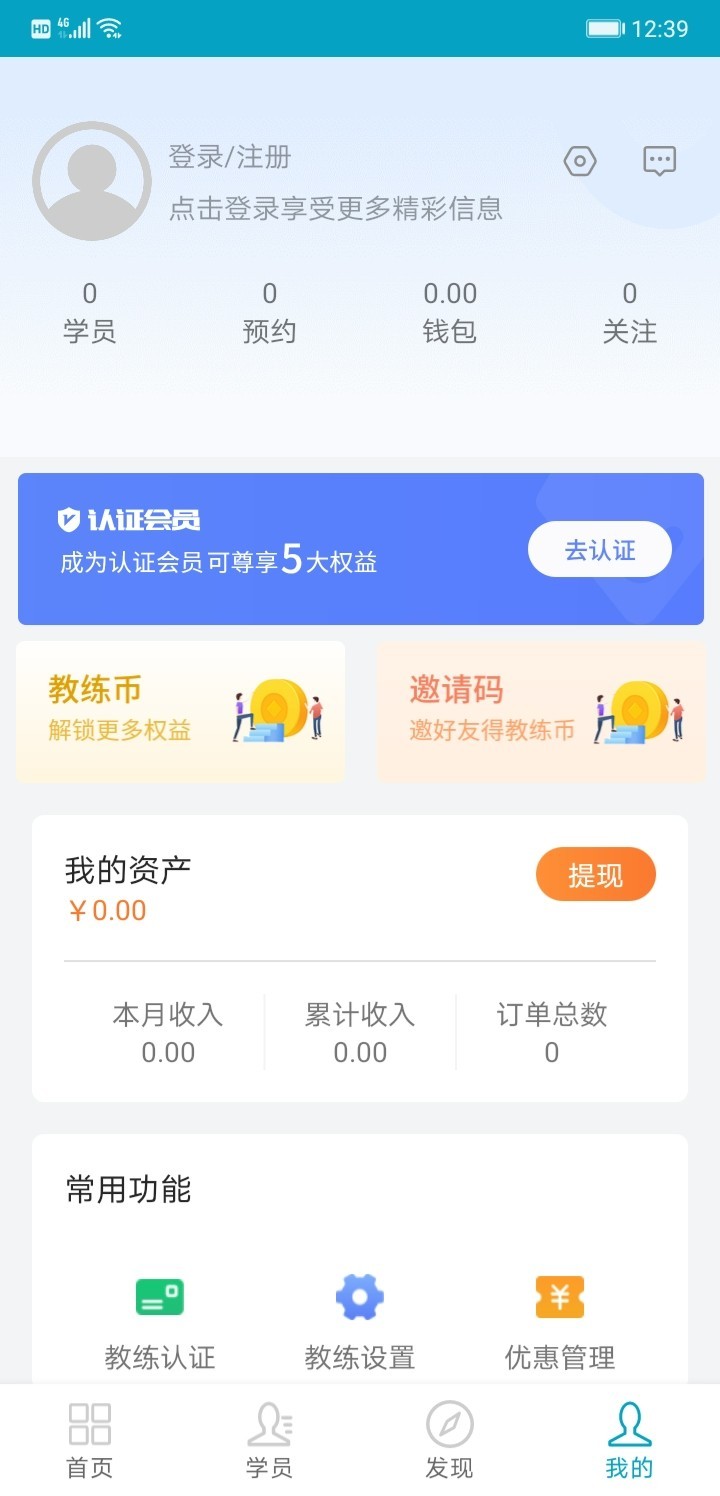View the 关注 list

click(x=630, y=313)
